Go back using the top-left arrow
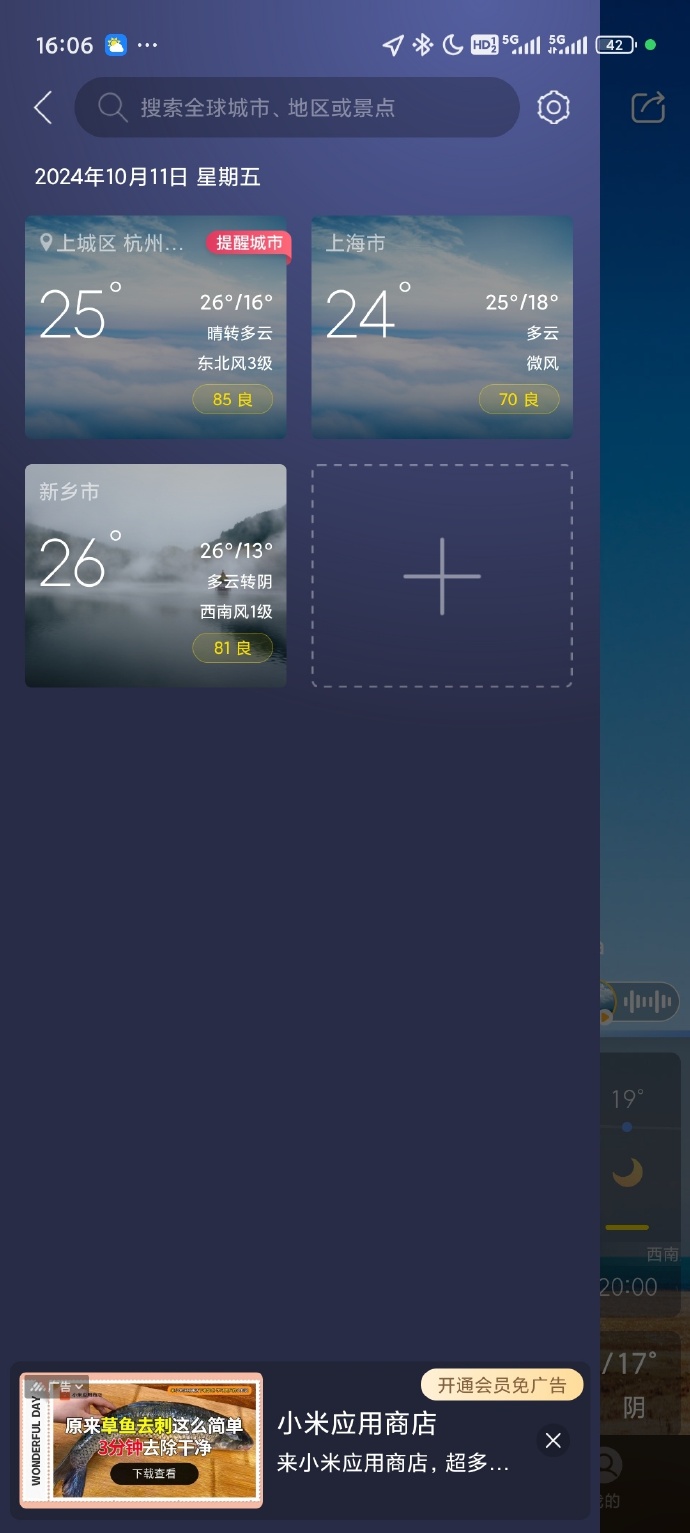690x1533 pixels. (x=43, y=108)
